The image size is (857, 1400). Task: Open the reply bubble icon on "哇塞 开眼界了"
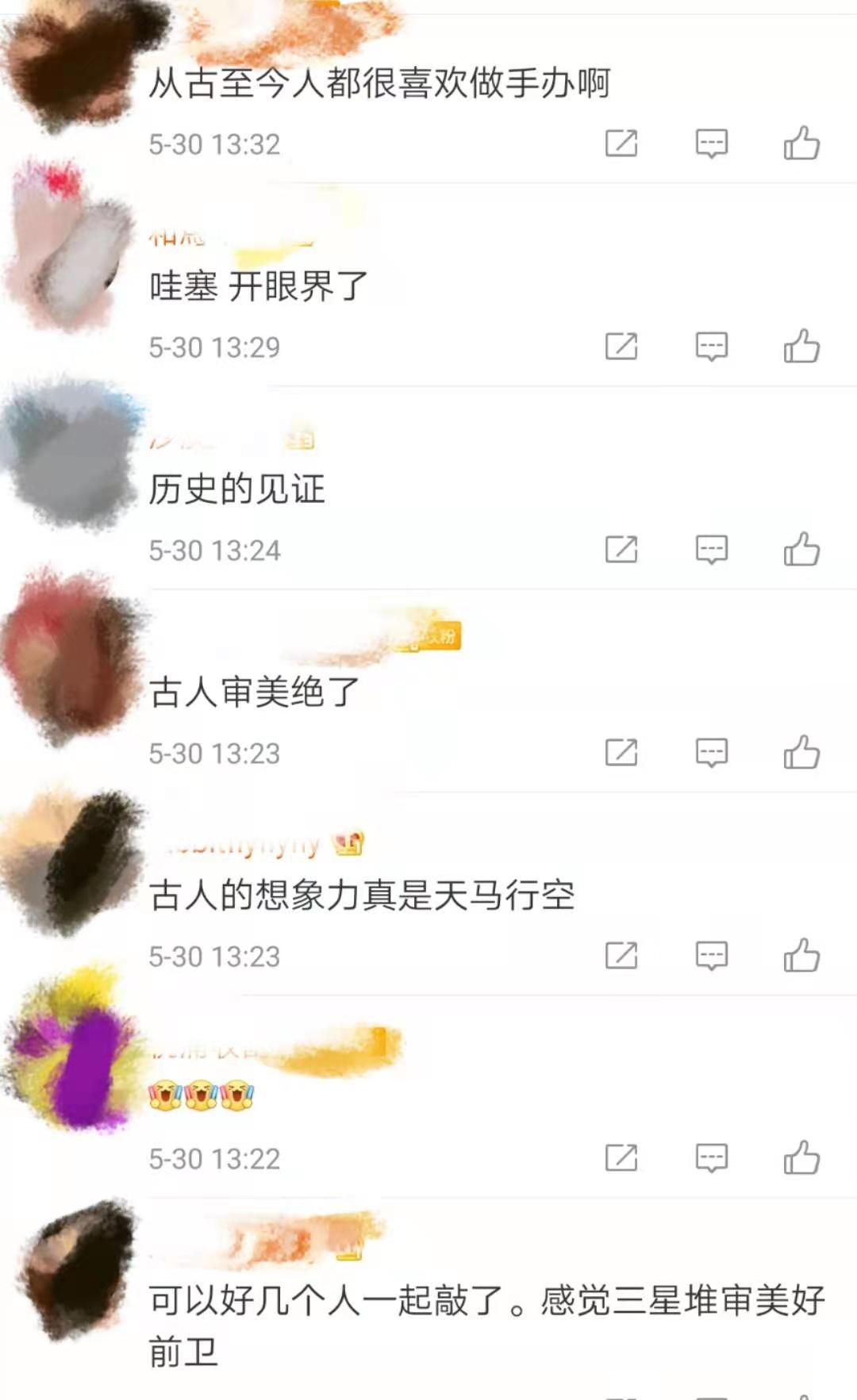713,347
